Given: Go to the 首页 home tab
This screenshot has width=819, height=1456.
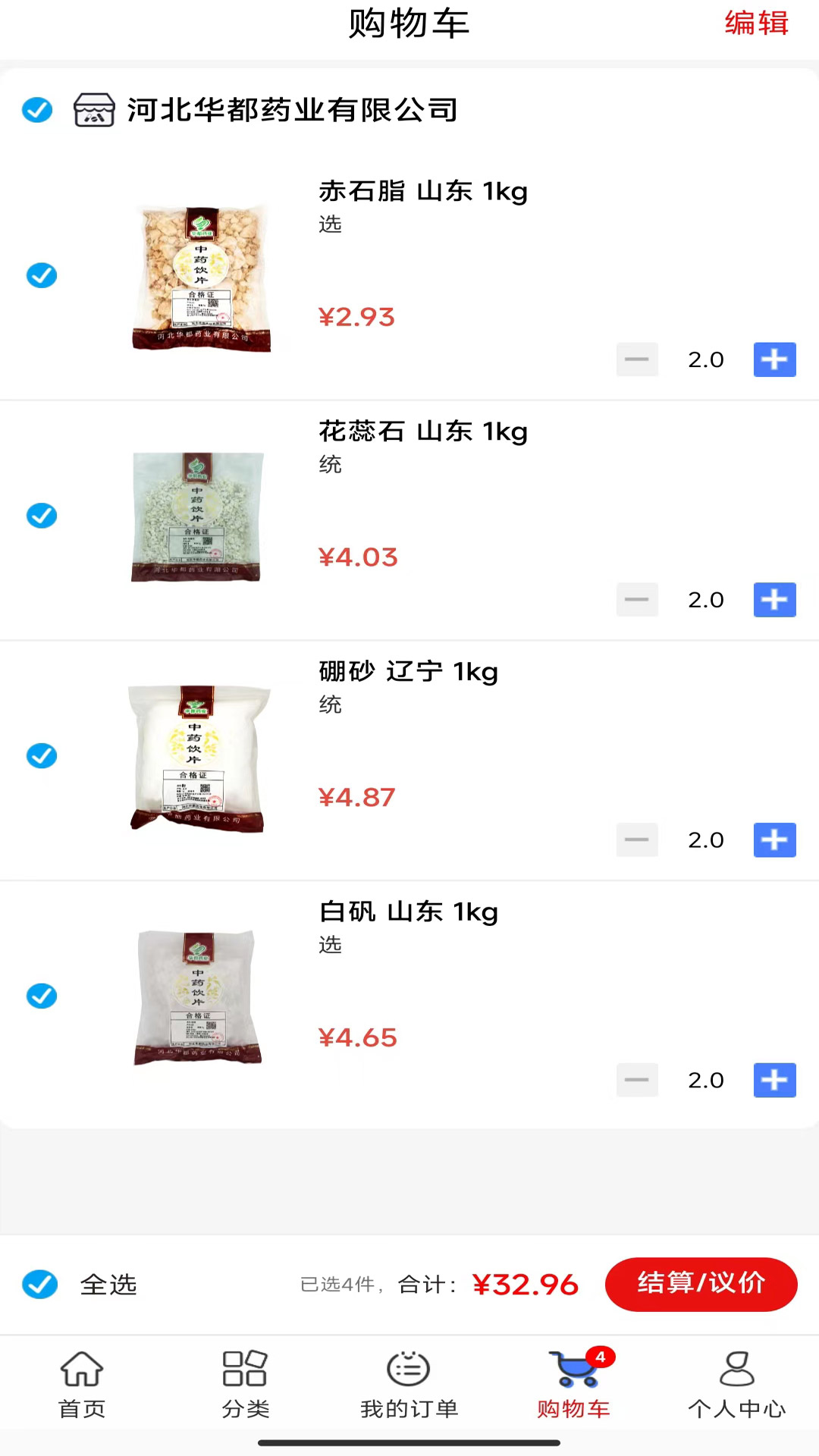Looking at the screenshot, I should 82,1384.
